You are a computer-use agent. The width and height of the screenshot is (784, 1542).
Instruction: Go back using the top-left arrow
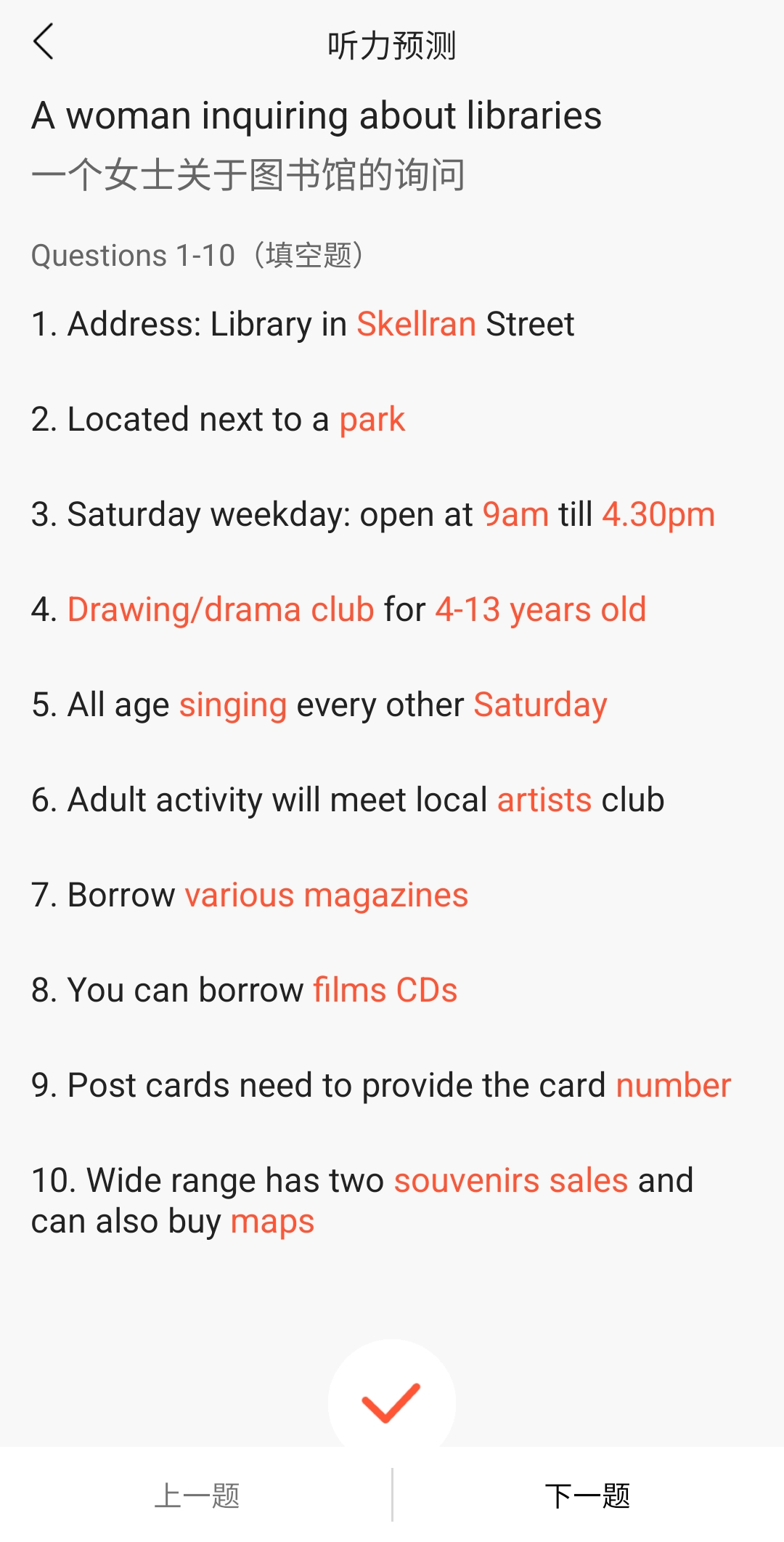44,41
